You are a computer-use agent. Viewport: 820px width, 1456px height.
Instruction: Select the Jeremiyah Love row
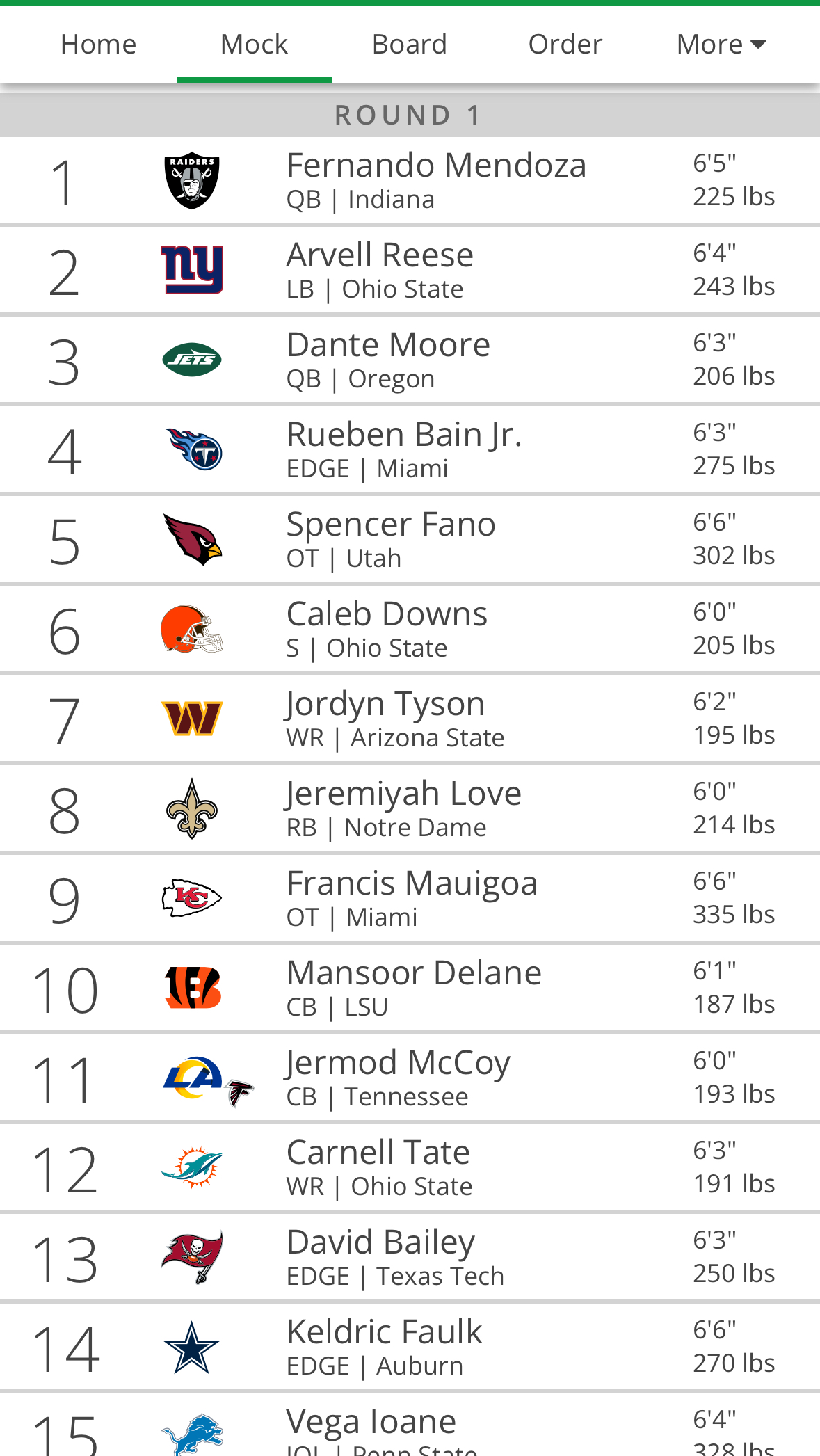(x=403, y=809)
